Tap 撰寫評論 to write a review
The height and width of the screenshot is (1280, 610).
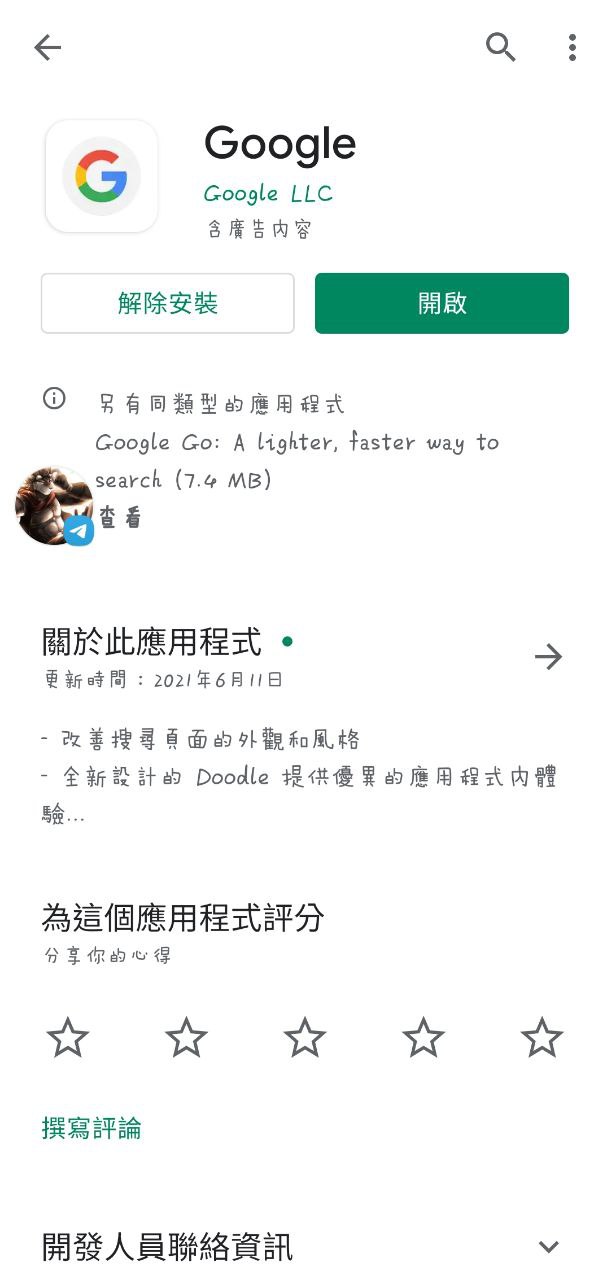92,1128
